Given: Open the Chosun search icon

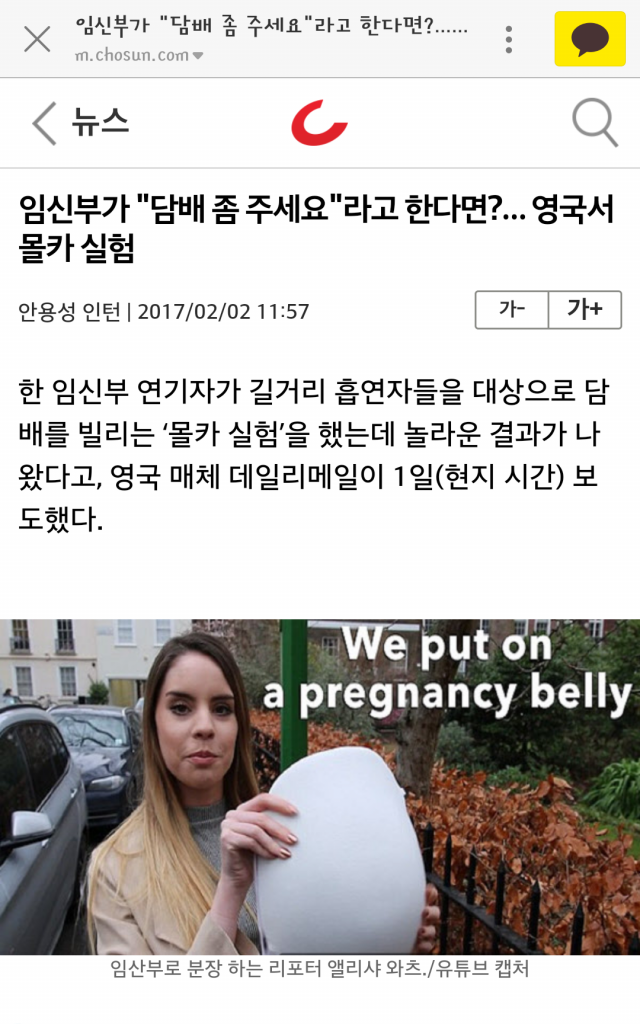Looking at the screenshot, I should tap(594, 123).
